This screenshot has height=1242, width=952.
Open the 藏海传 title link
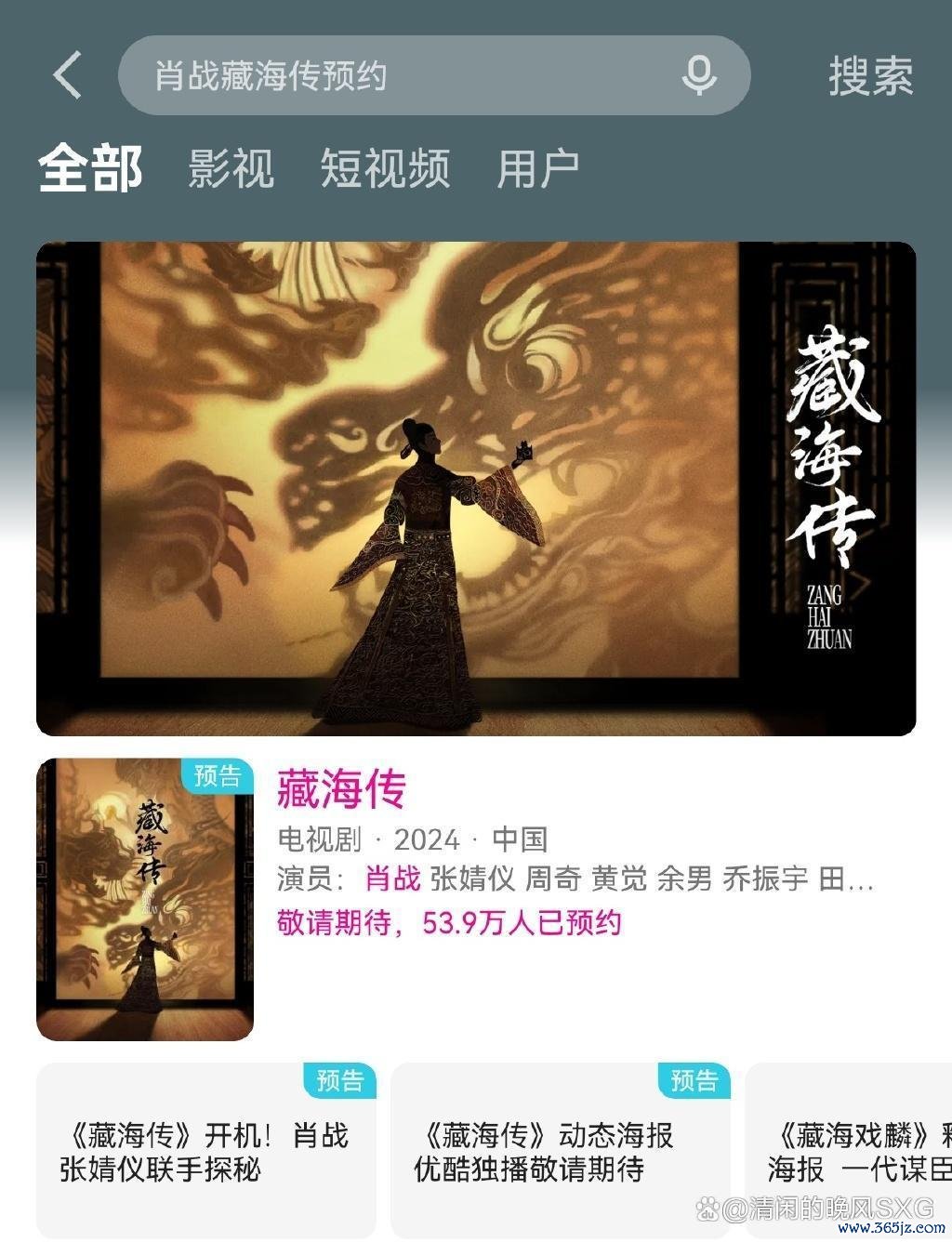coord(341,790)
